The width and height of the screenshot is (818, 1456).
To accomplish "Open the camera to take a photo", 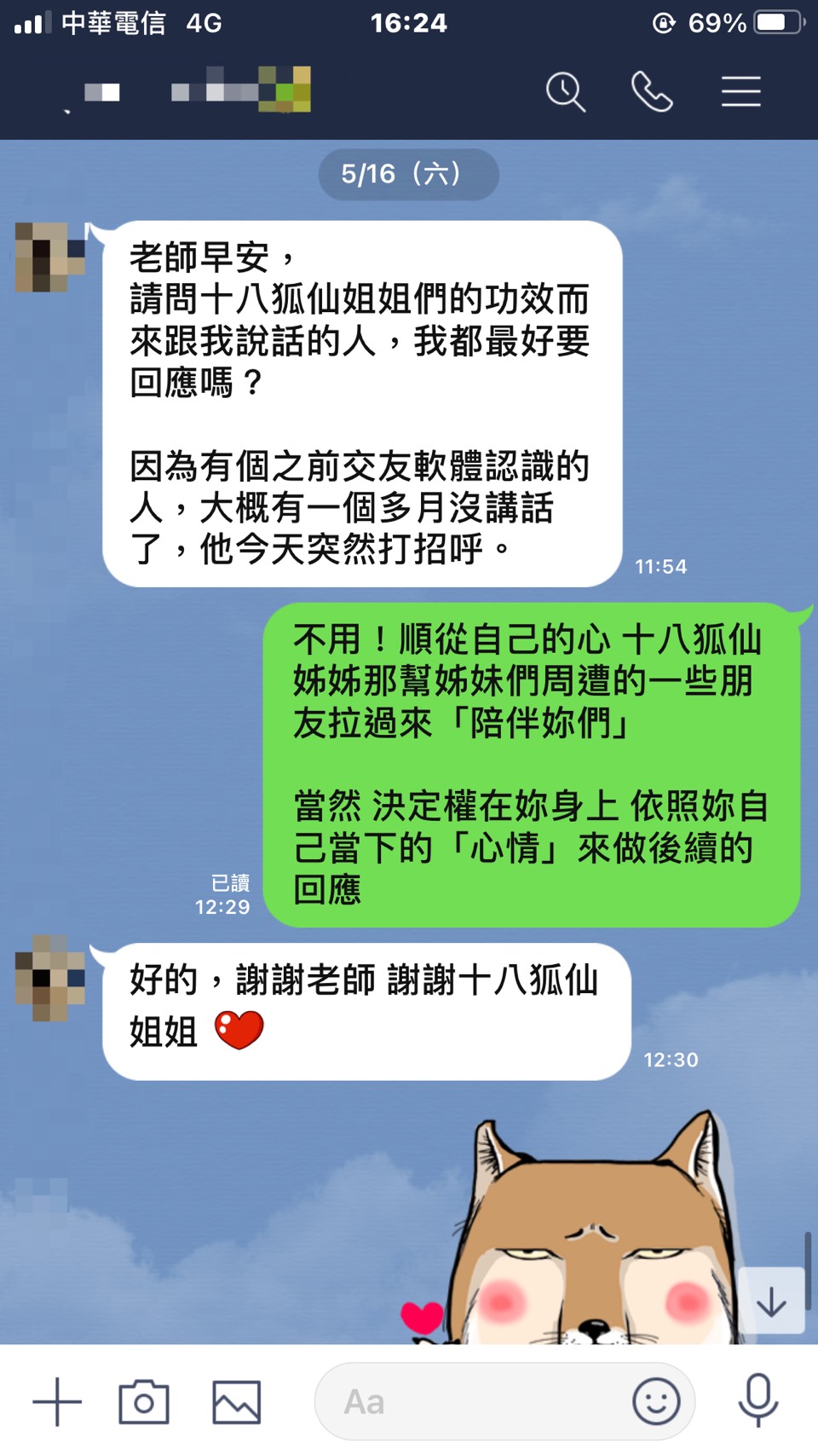I will click(143, 1401).
